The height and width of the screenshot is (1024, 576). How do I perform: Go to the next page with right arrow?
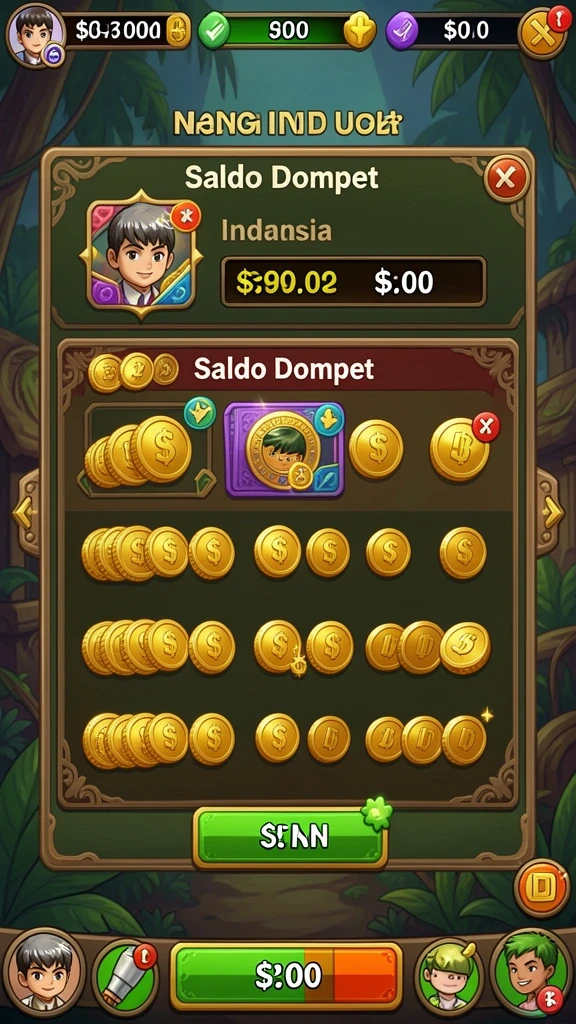tap(550, 514)
